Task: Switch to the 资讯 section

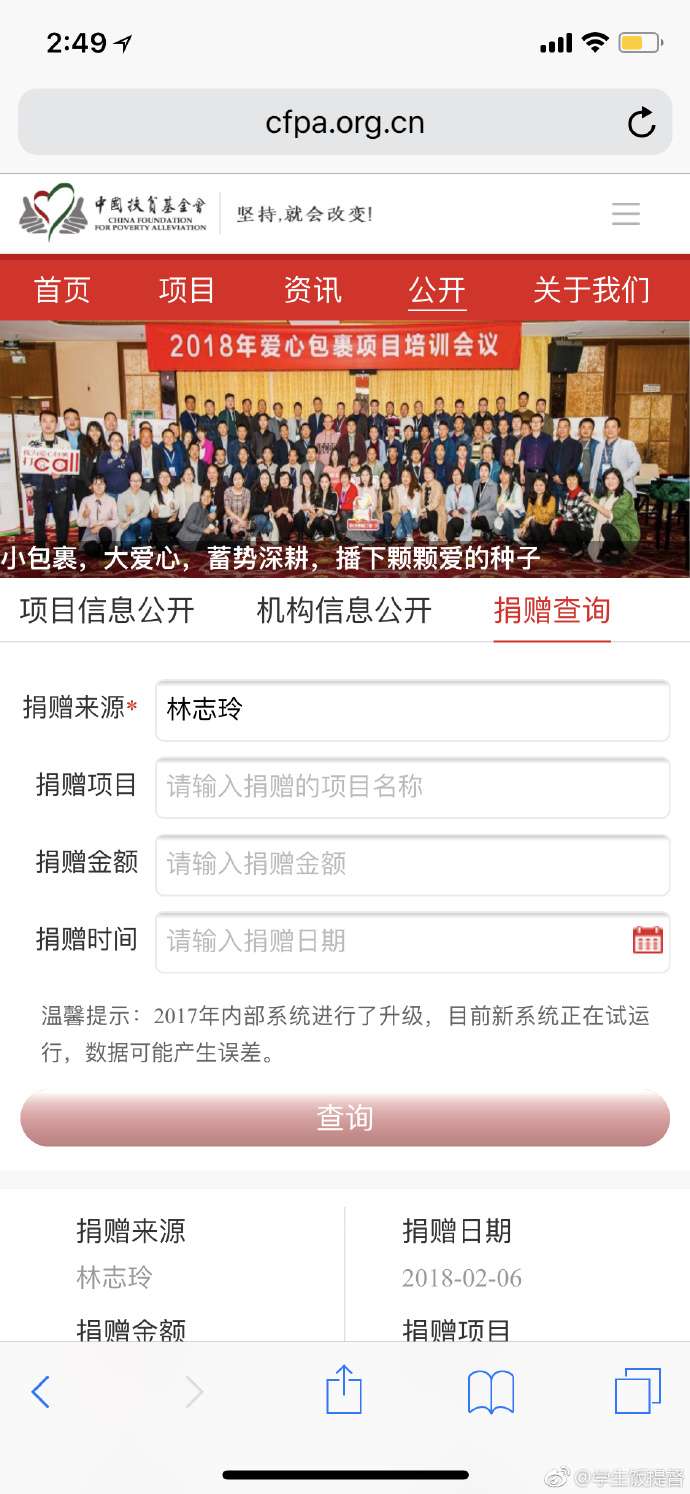Action: click(312, 290)
